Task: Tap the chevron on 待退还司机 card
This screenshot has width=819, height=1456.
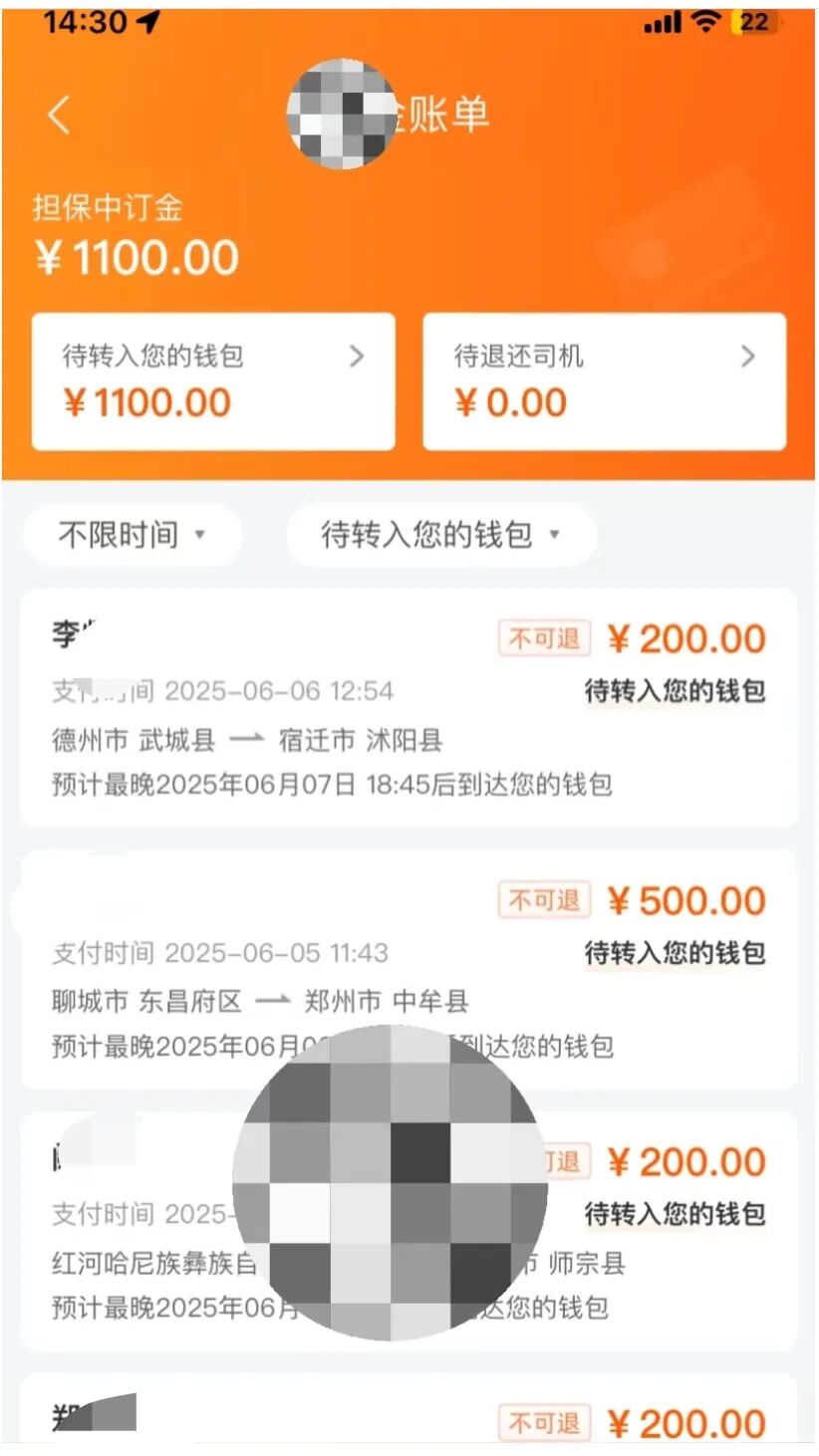Action: pyautogui.click(x=748, y=357)
